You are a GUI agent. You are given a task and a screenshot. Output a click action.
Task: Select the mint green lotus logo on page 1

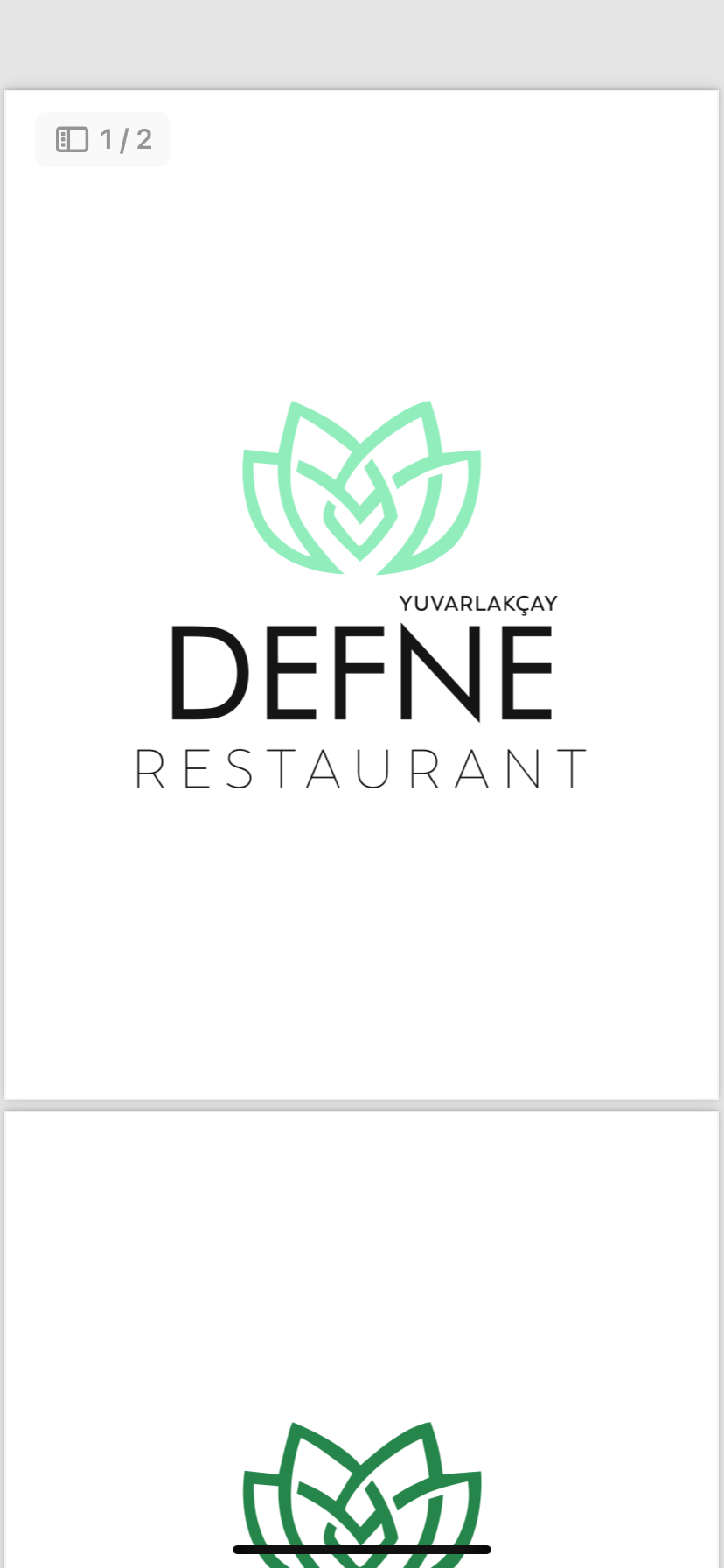point(361,486)
